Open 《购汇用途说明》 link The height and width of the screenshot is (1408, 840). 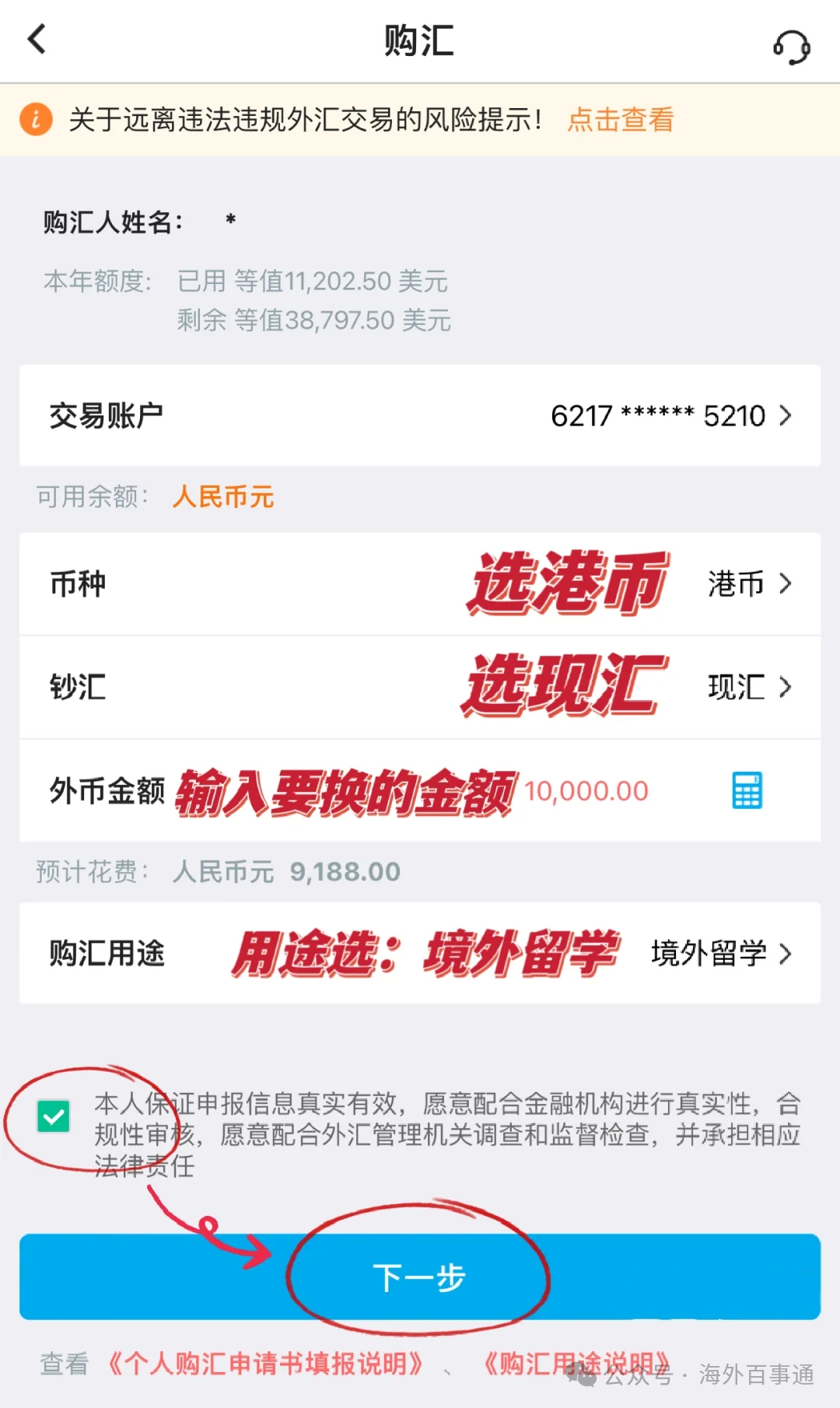(x=576, y=1364)
